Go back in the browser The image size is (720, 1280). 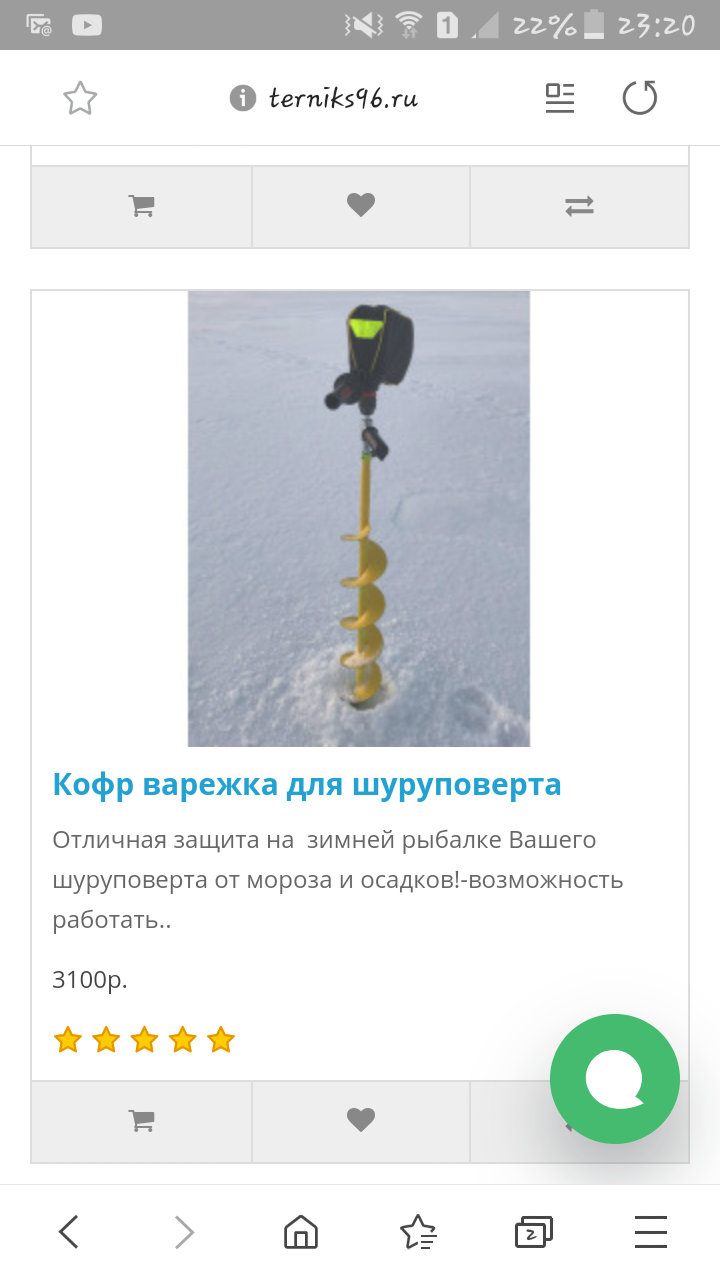(x=68, y=1232)
